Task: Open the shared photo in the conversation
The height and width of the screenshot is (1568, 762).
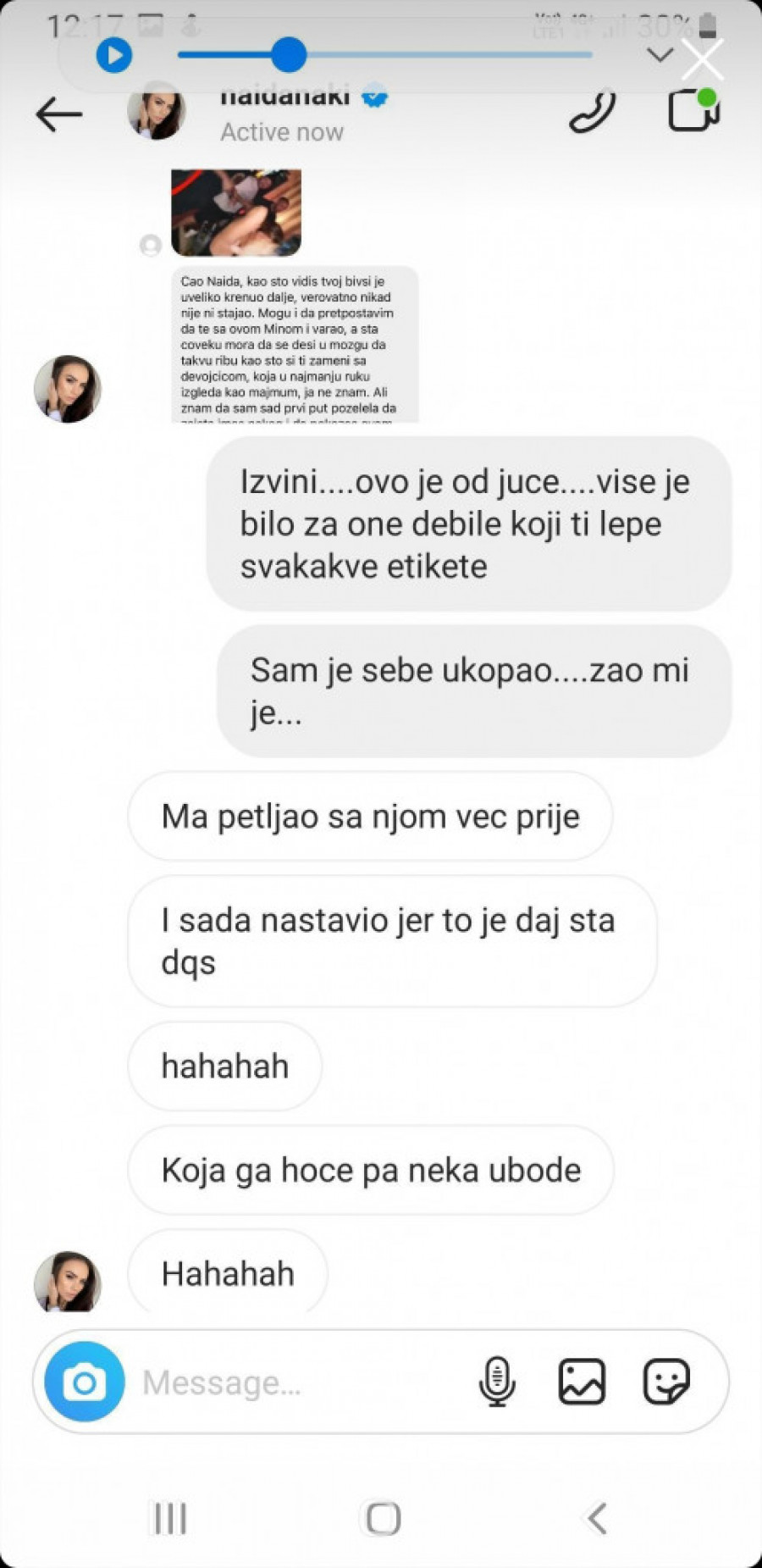Action: pyautogui.click(x=236, y=213)
